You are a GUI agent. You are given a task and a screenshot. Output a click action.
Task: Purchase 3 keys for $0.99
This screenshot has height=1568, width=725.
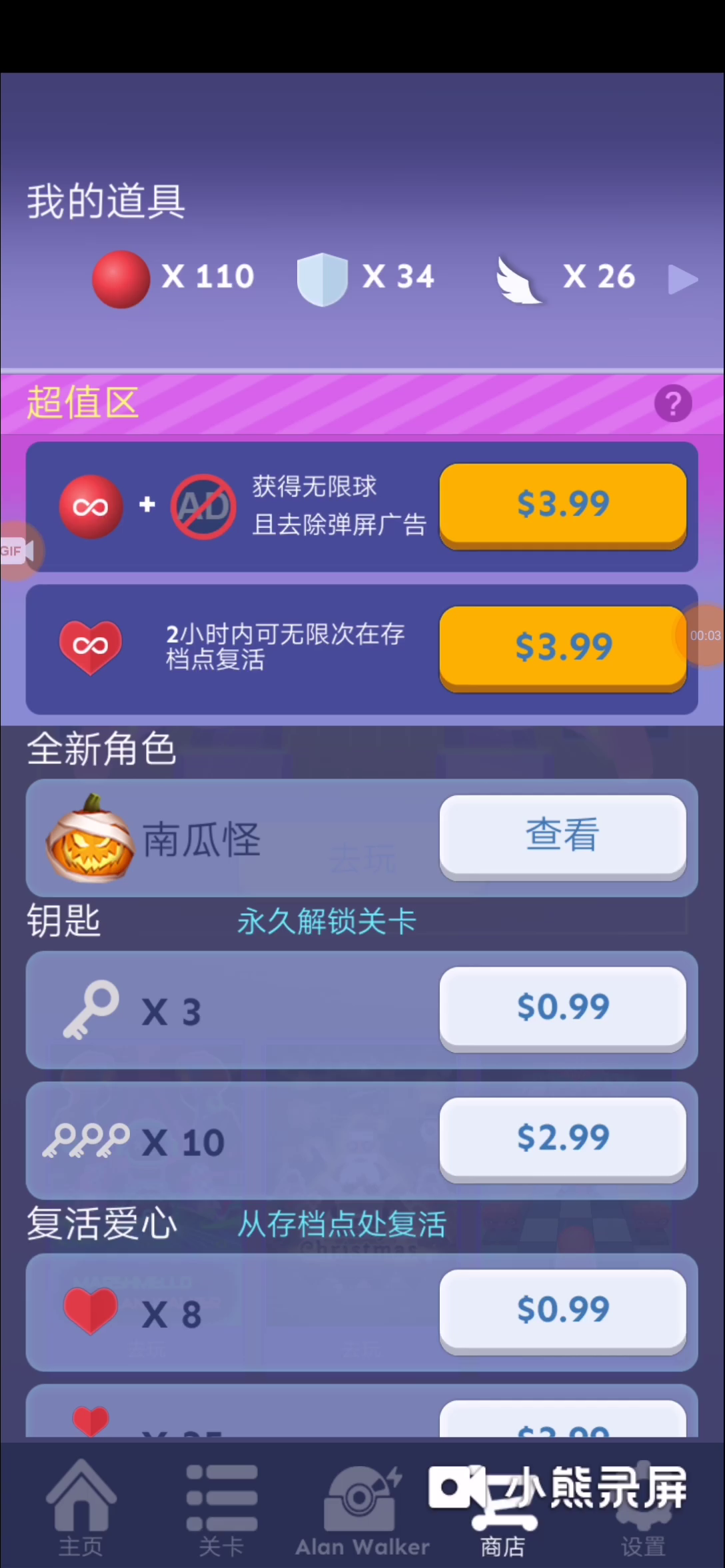[563, 1008]
